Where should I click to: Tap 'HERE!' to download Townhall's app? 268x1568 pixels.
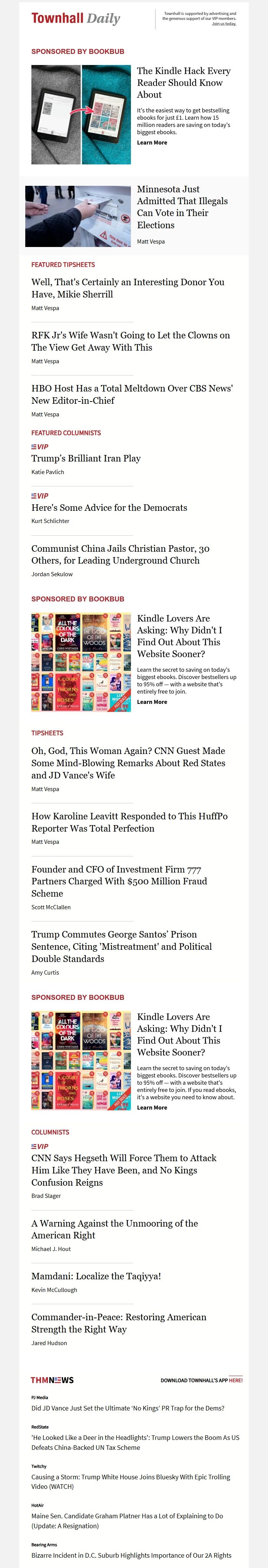click(x=235, y=1381)
